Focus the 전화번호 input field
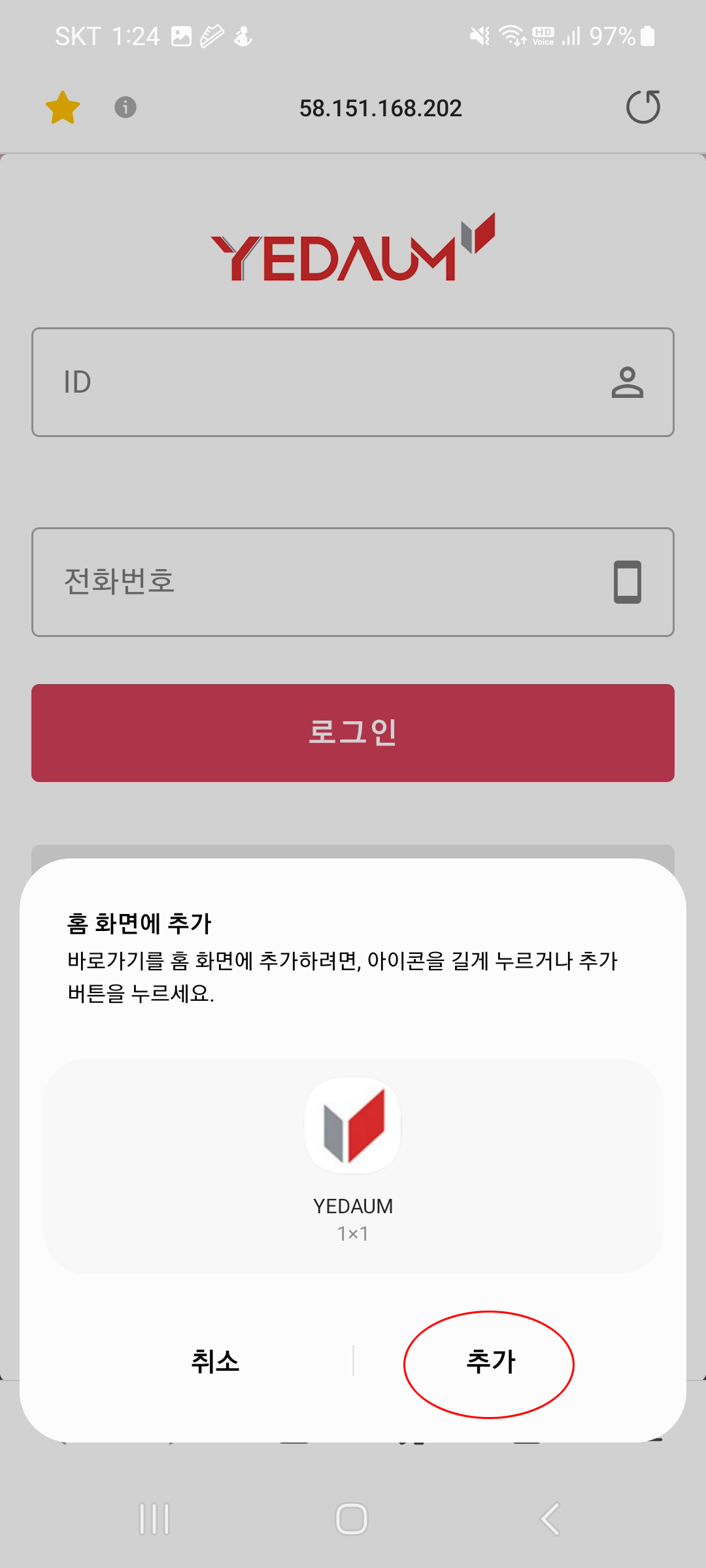The height and width of the screenshot is (1568, 706). click(x=327, y=582)
